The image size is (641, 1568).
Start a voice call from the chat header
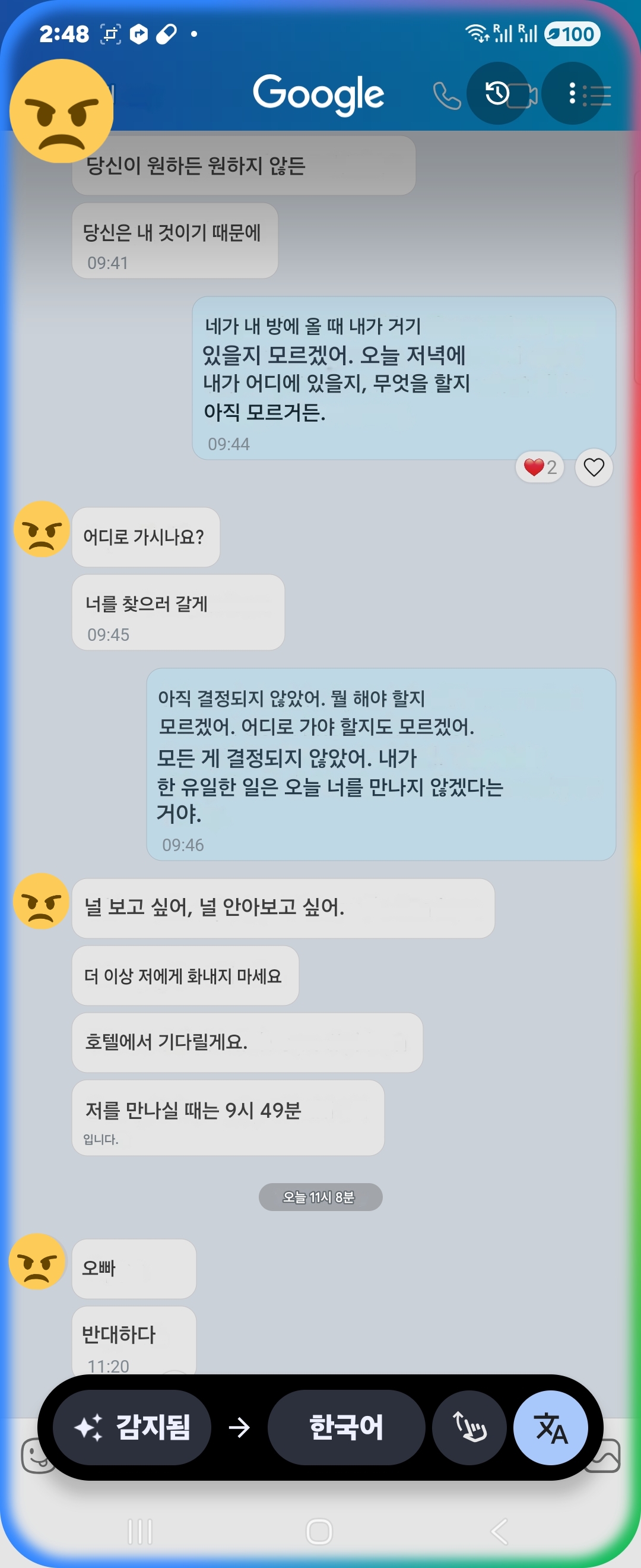coord(446,96)
